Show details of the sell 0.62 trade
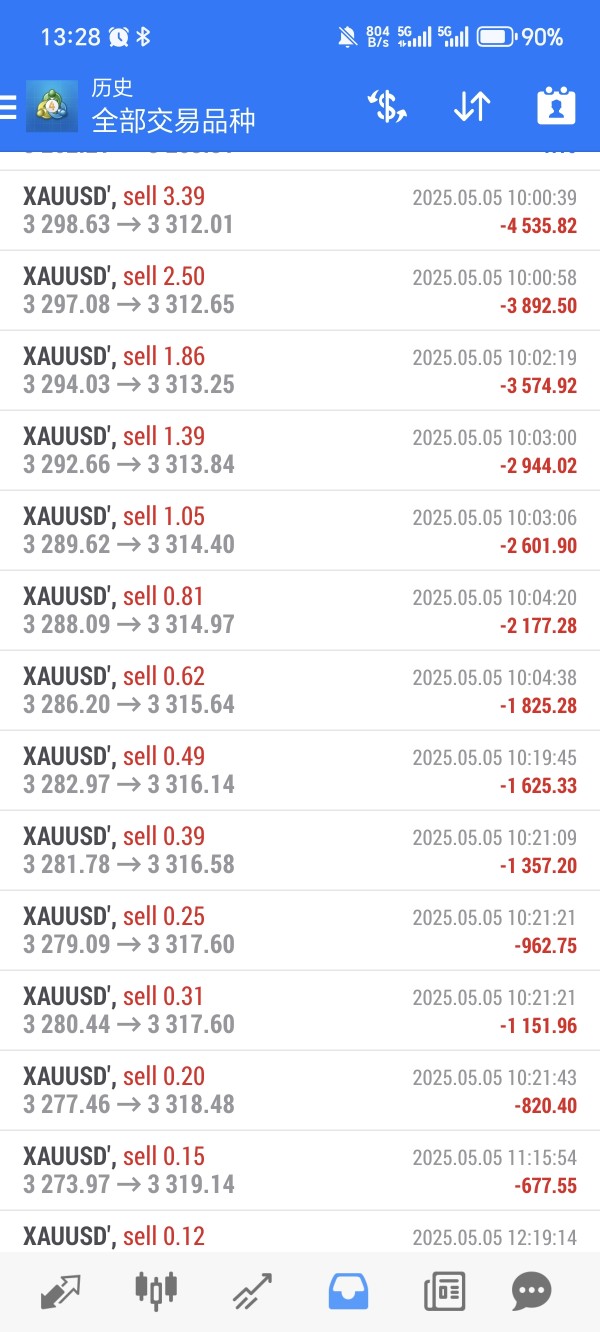This screenshot has width=600, height=1332. 300,690
